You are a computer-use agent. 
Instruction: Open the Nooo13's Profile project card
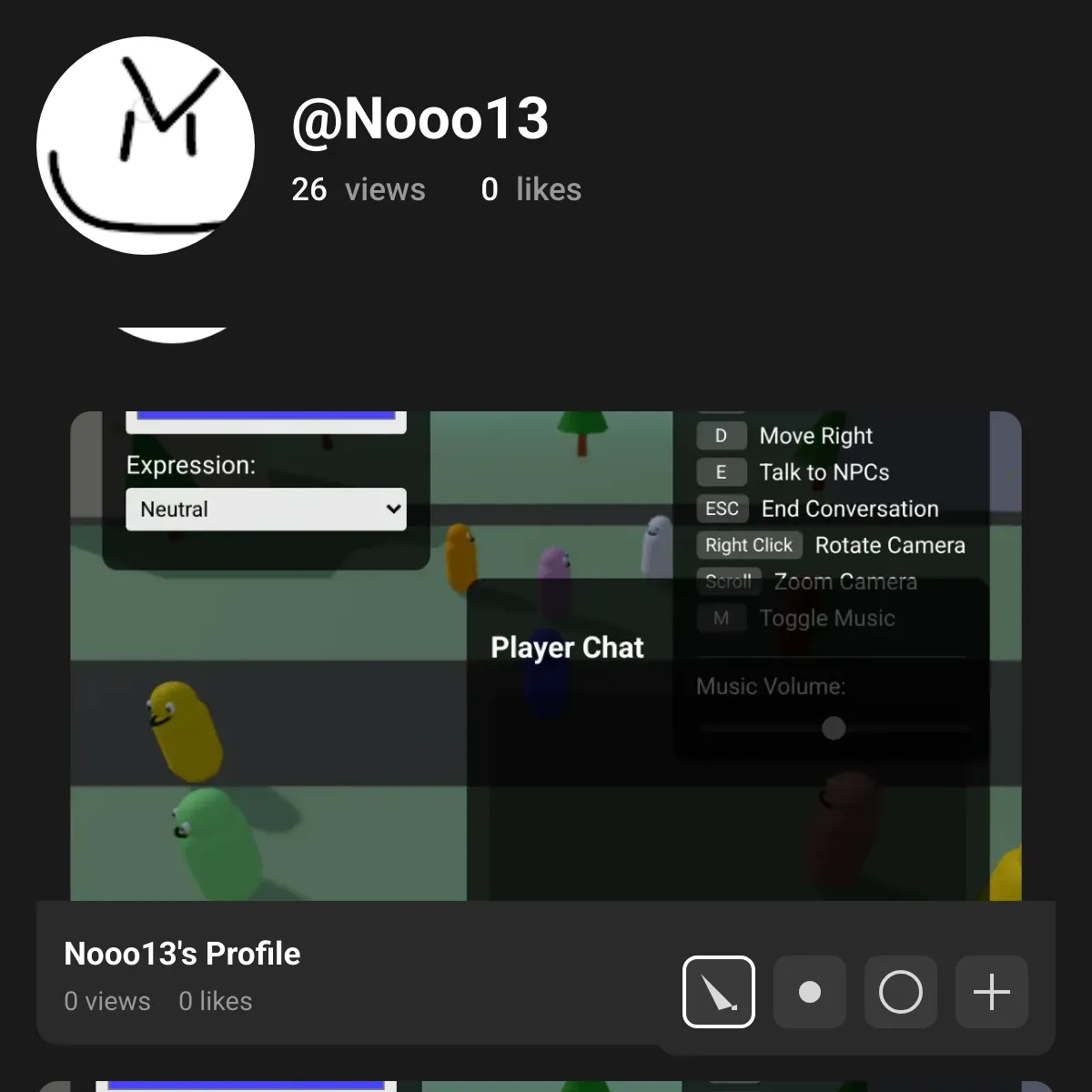click(x=182, y=954)
